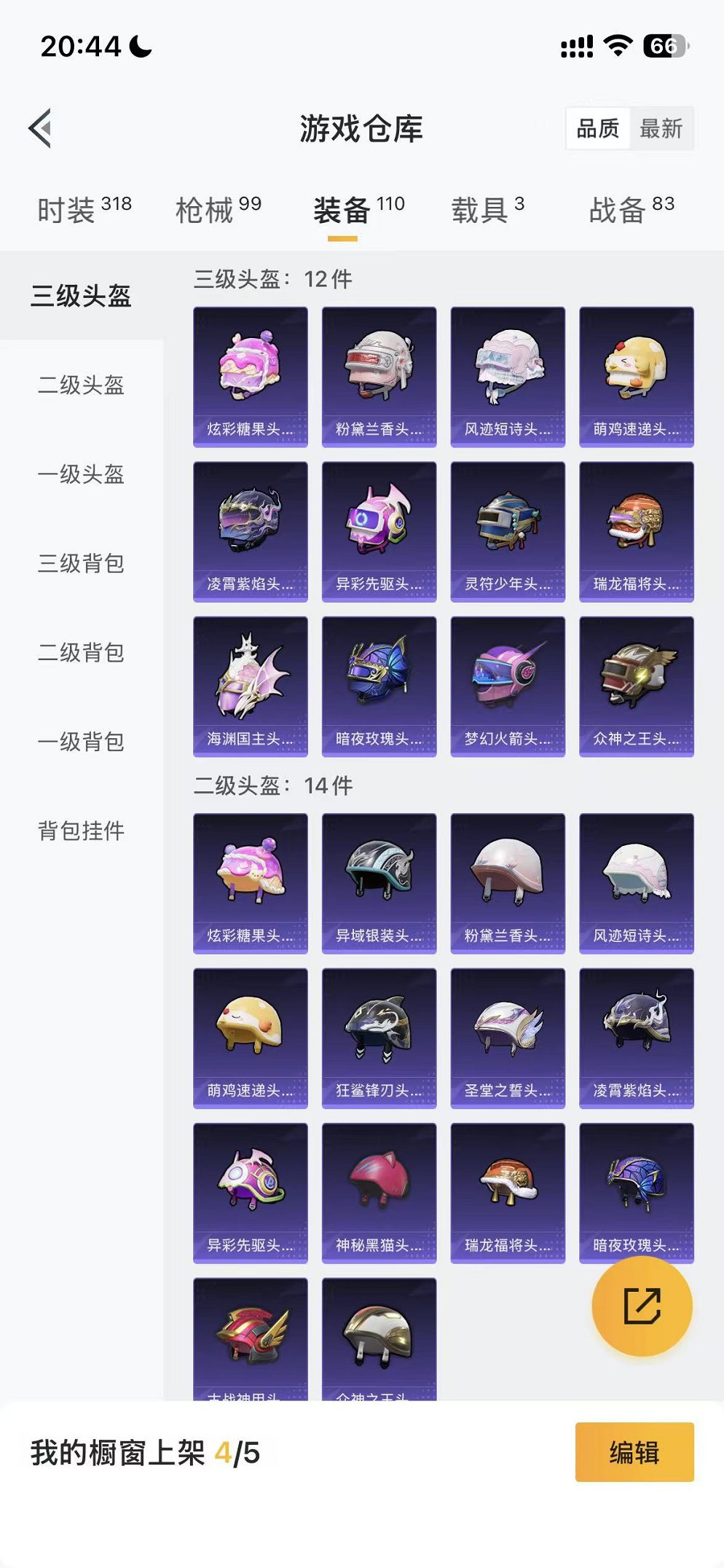Tap the back arrow to leave 游戏仓库
Screen dimensions: 724x1568
coord(41,127)
